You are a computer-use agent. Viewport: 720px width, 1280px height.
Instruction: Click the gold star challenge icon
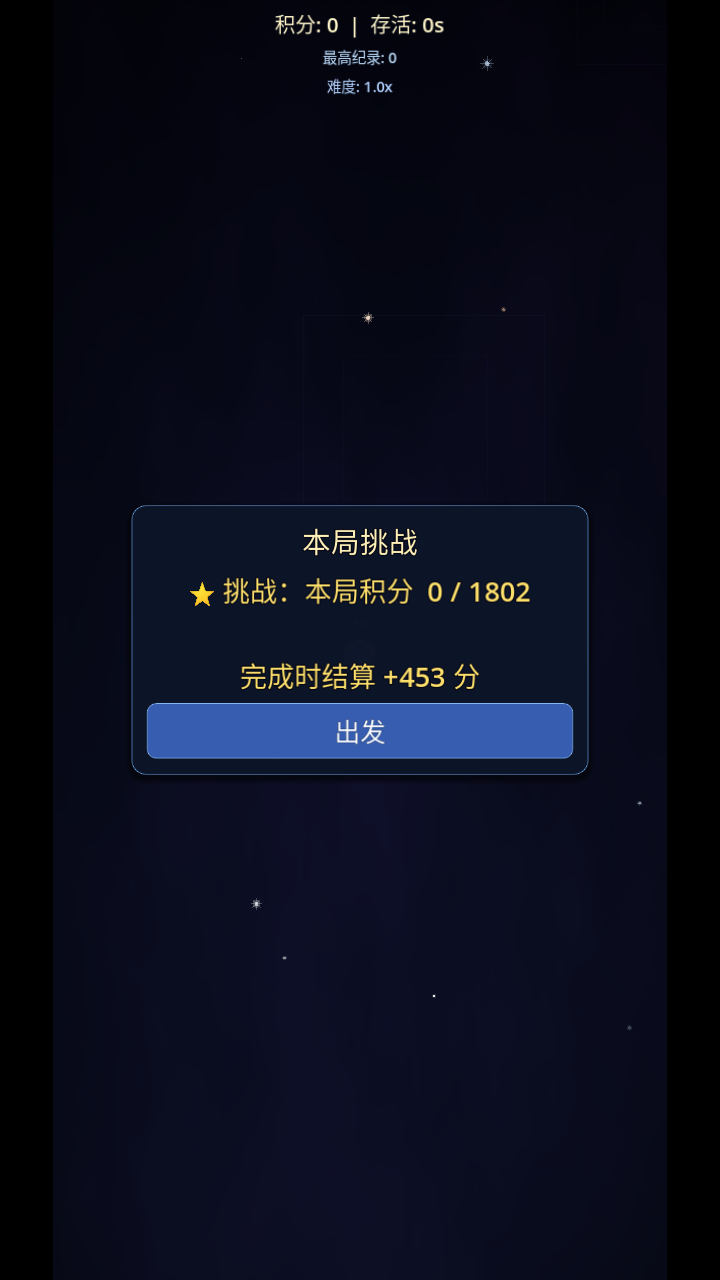point(201,595)
